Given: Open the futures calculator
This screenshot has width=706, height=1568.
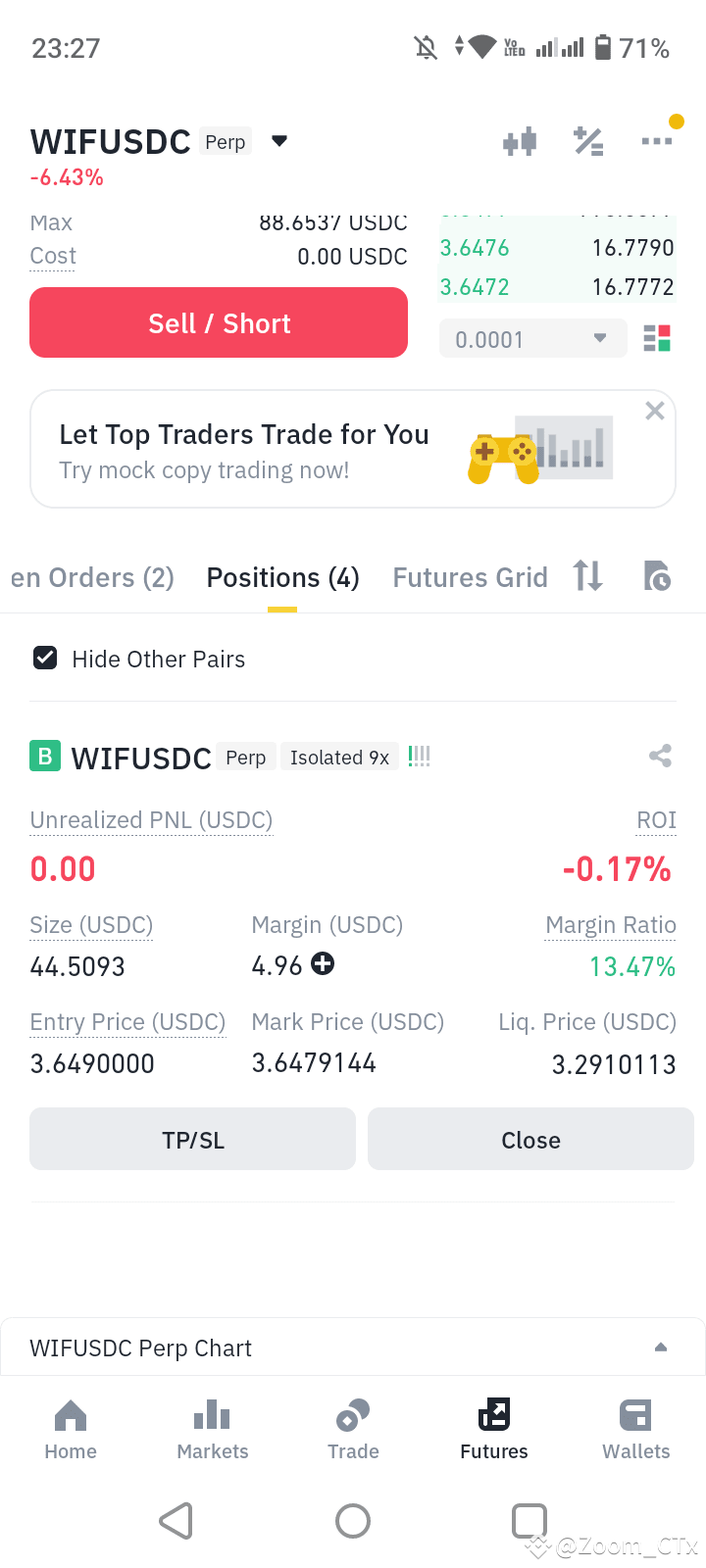Looking at the screenshot, I should [588, 140].
